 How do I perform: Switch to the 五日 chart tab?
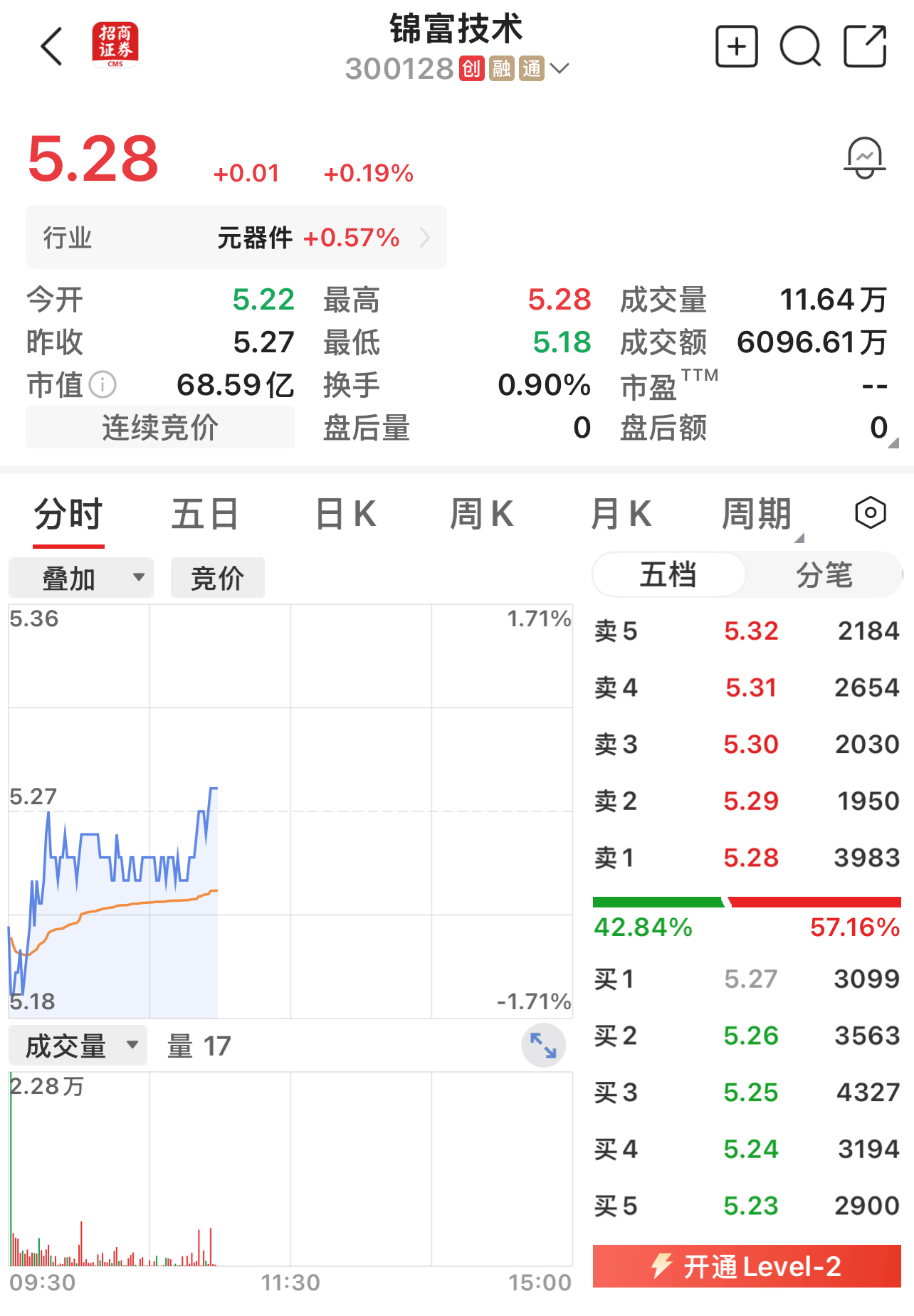pyautogui.click(x=205, y=514)
